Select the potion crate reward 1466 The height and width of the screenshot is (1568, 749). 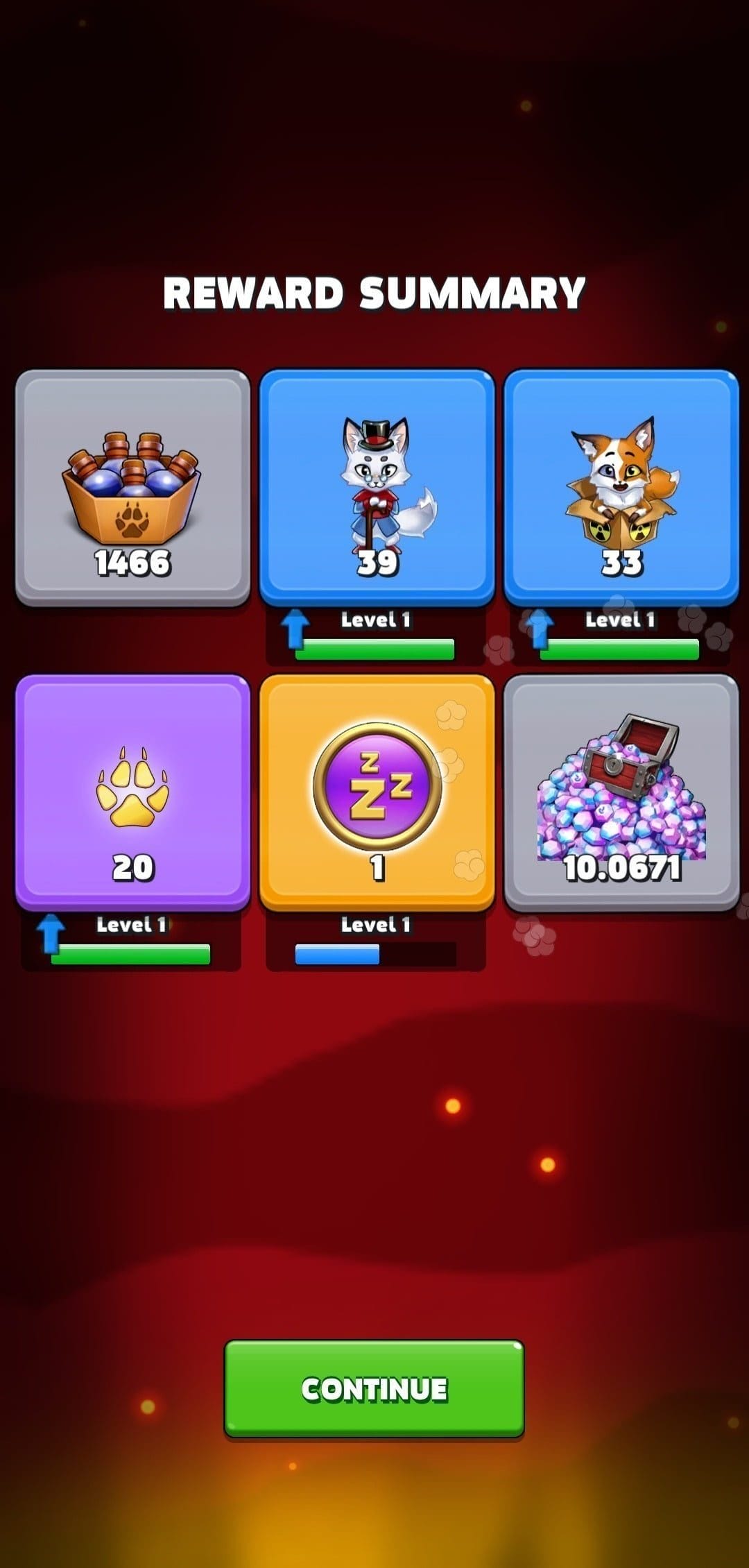point(132,488)
